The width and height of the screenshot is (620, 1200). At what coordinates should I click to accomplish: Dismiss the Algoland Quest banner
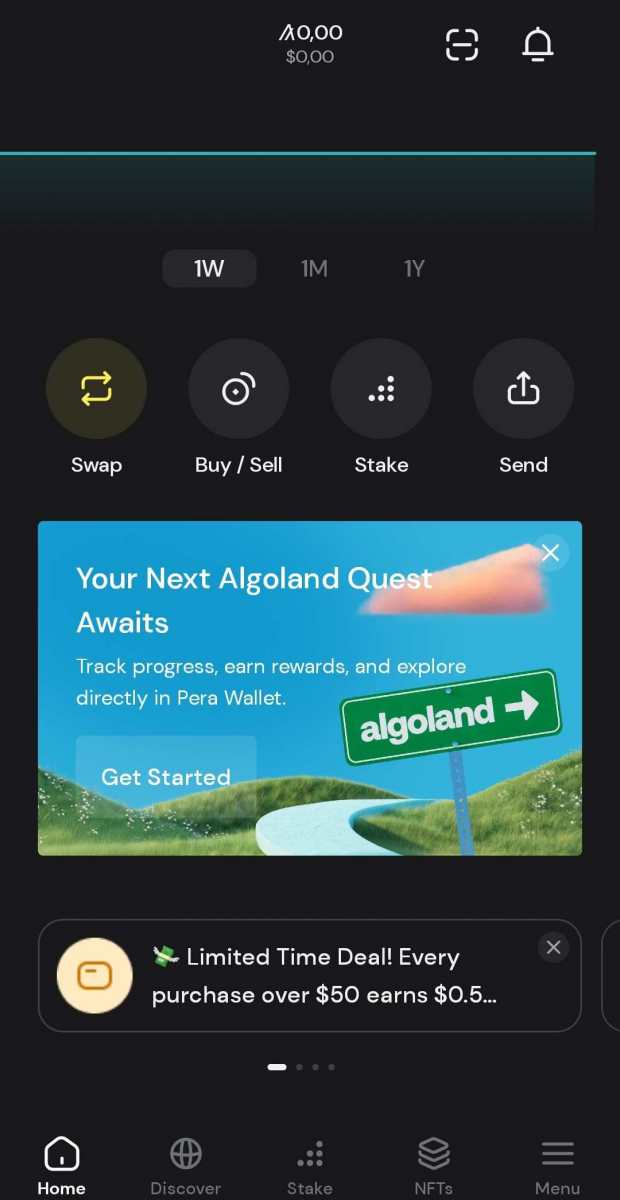point(550,553)
